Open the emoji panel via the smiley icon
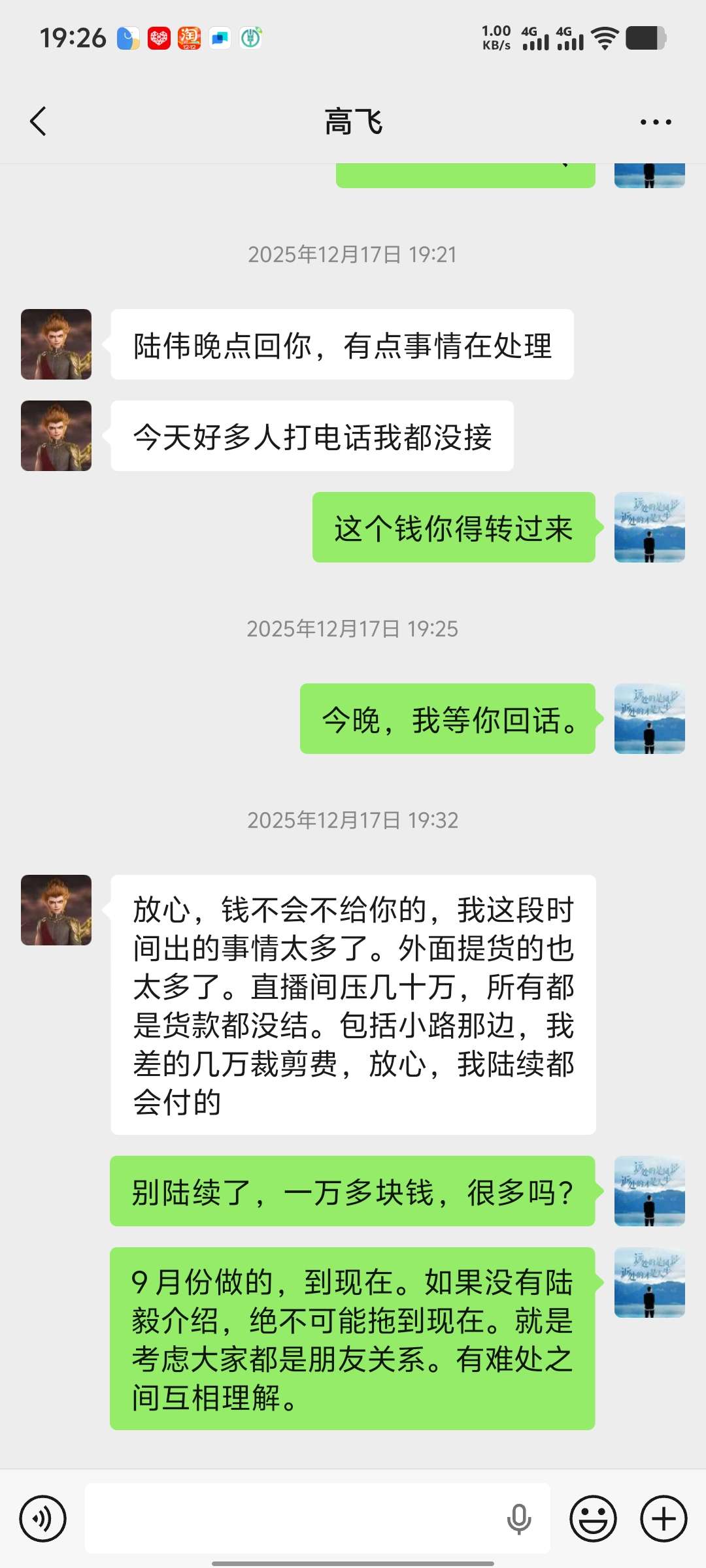Image resolution: width=706 pixels, height=1568 pixels. click(594, 1518)
